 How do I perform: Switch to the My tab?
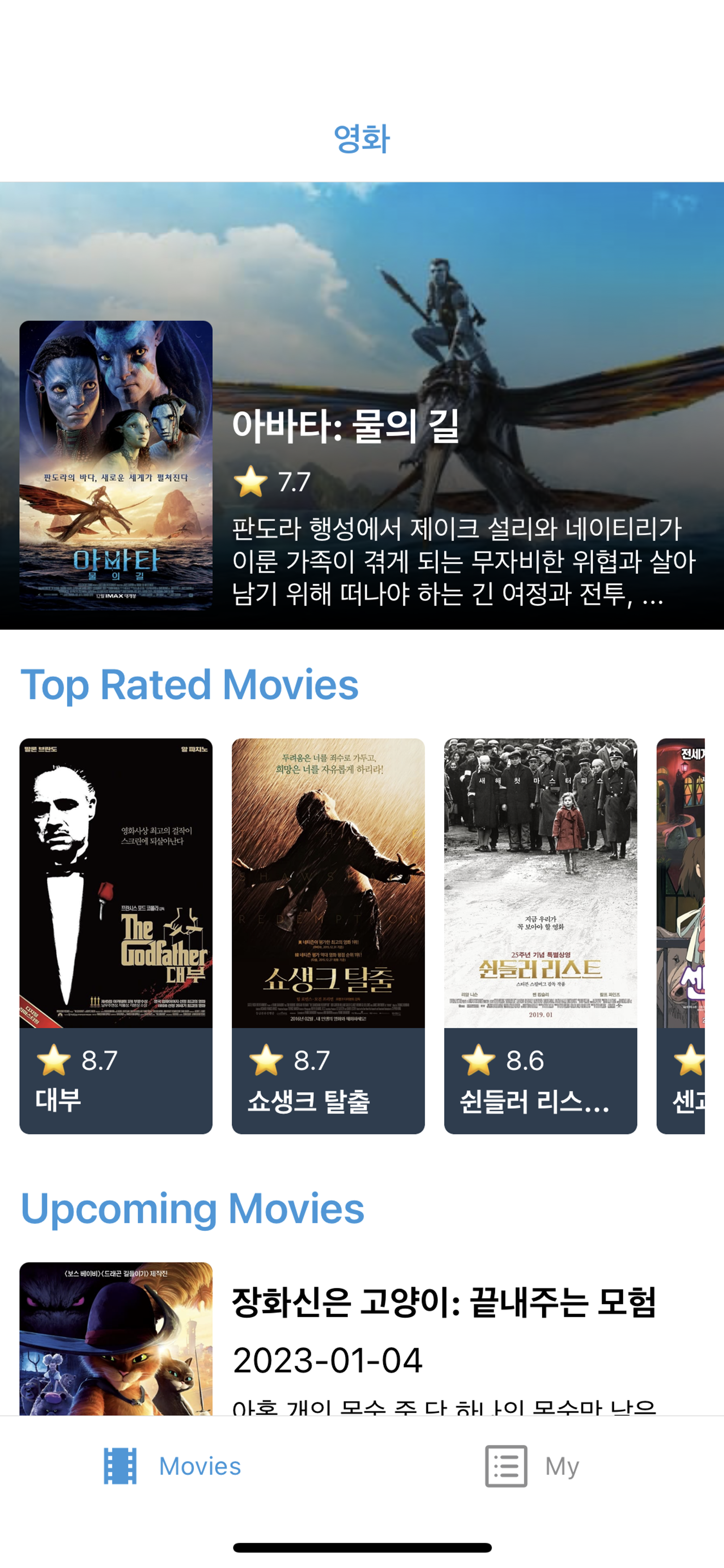pos(533,1466)
